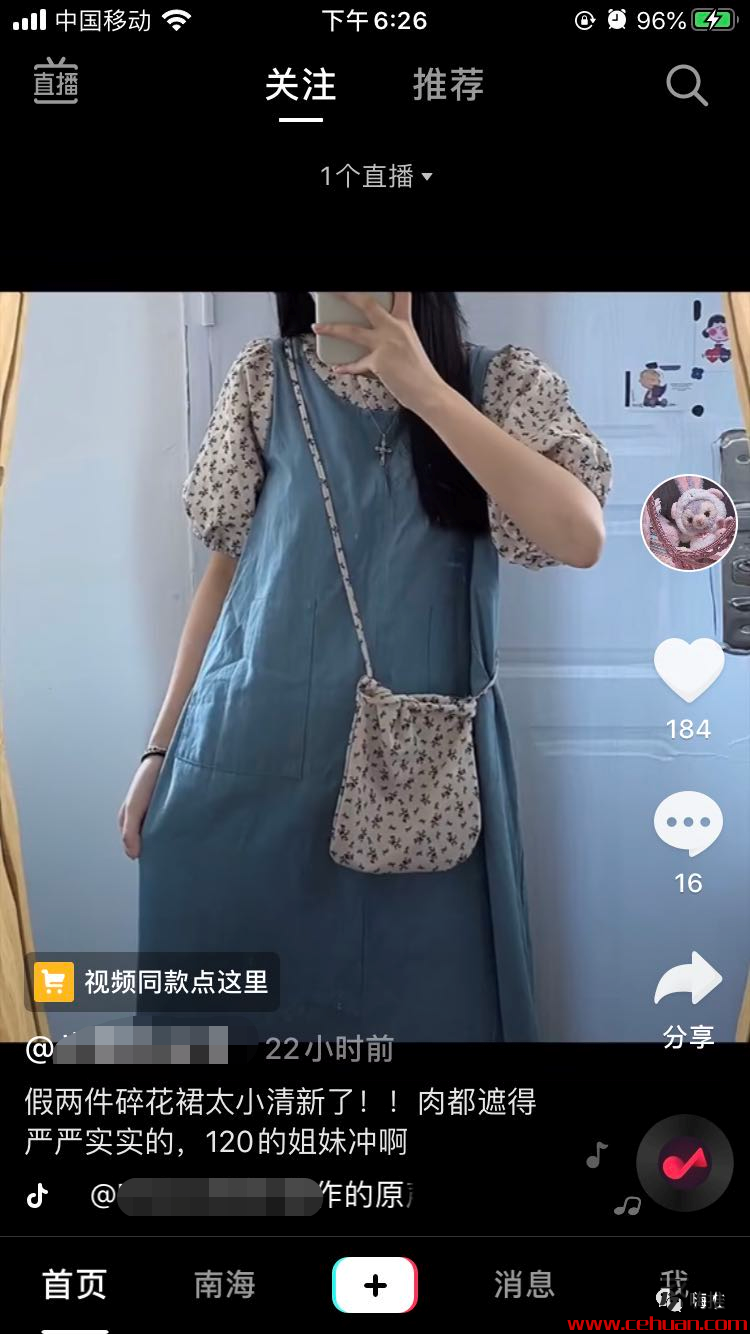Switch to the 关注 tab
The image size is (750, 1334).
pos(300,85)
